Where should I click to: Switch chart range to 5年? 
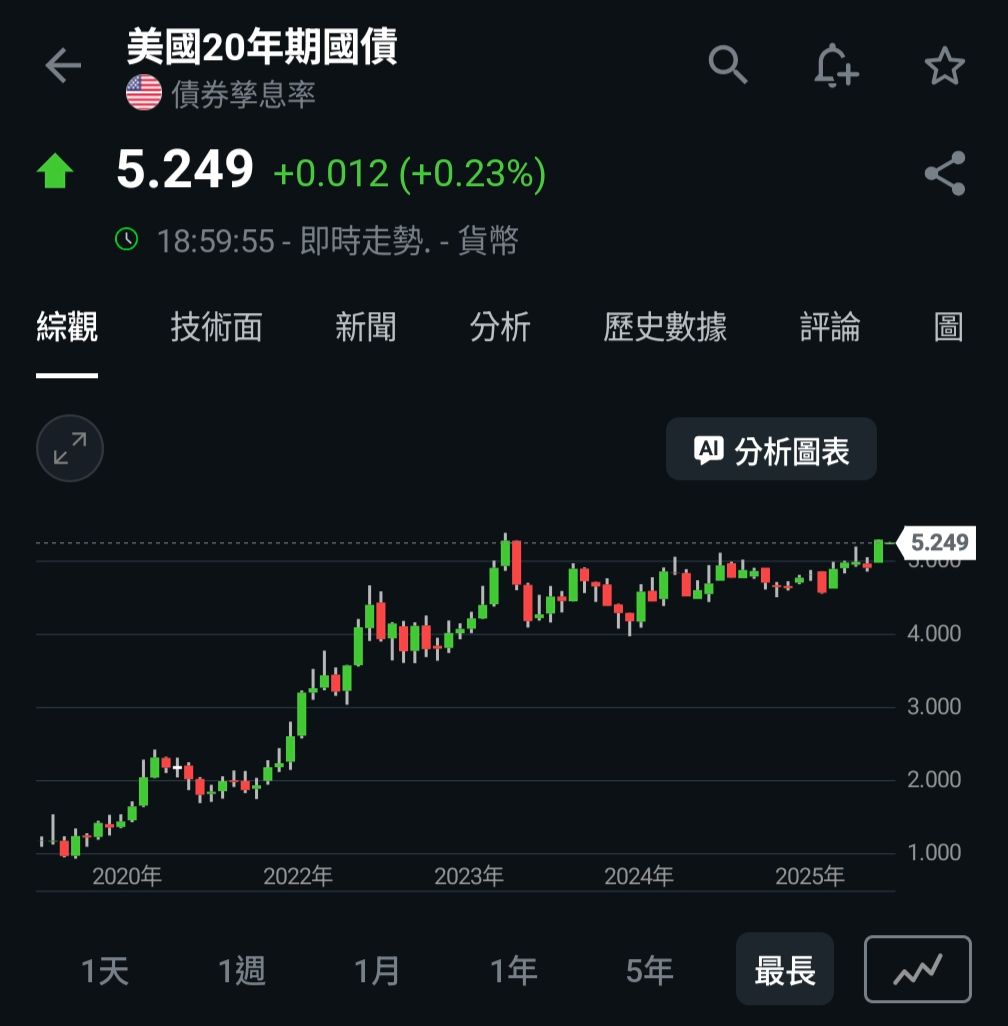coord(649,970)
